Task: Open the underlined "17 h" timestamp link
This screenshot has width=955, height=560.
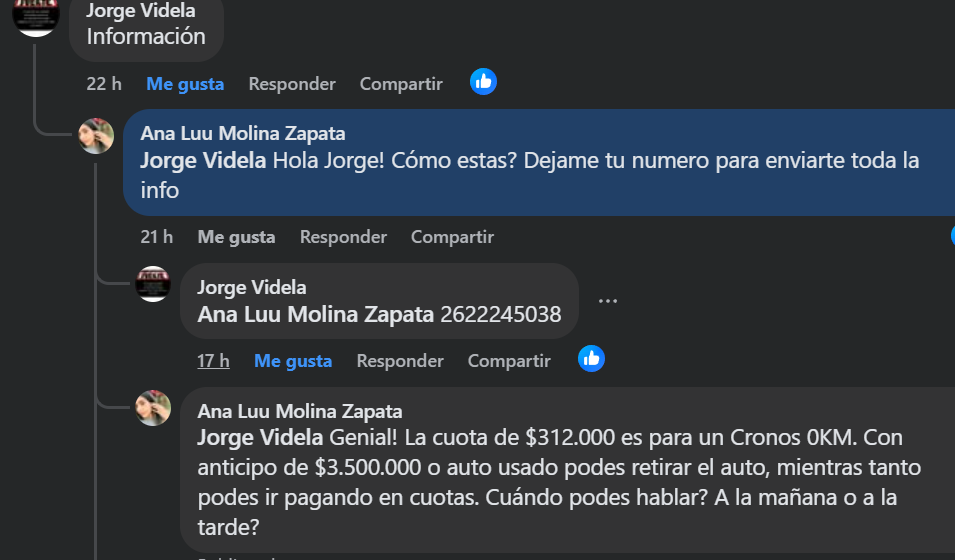Action: pos(213,361)
